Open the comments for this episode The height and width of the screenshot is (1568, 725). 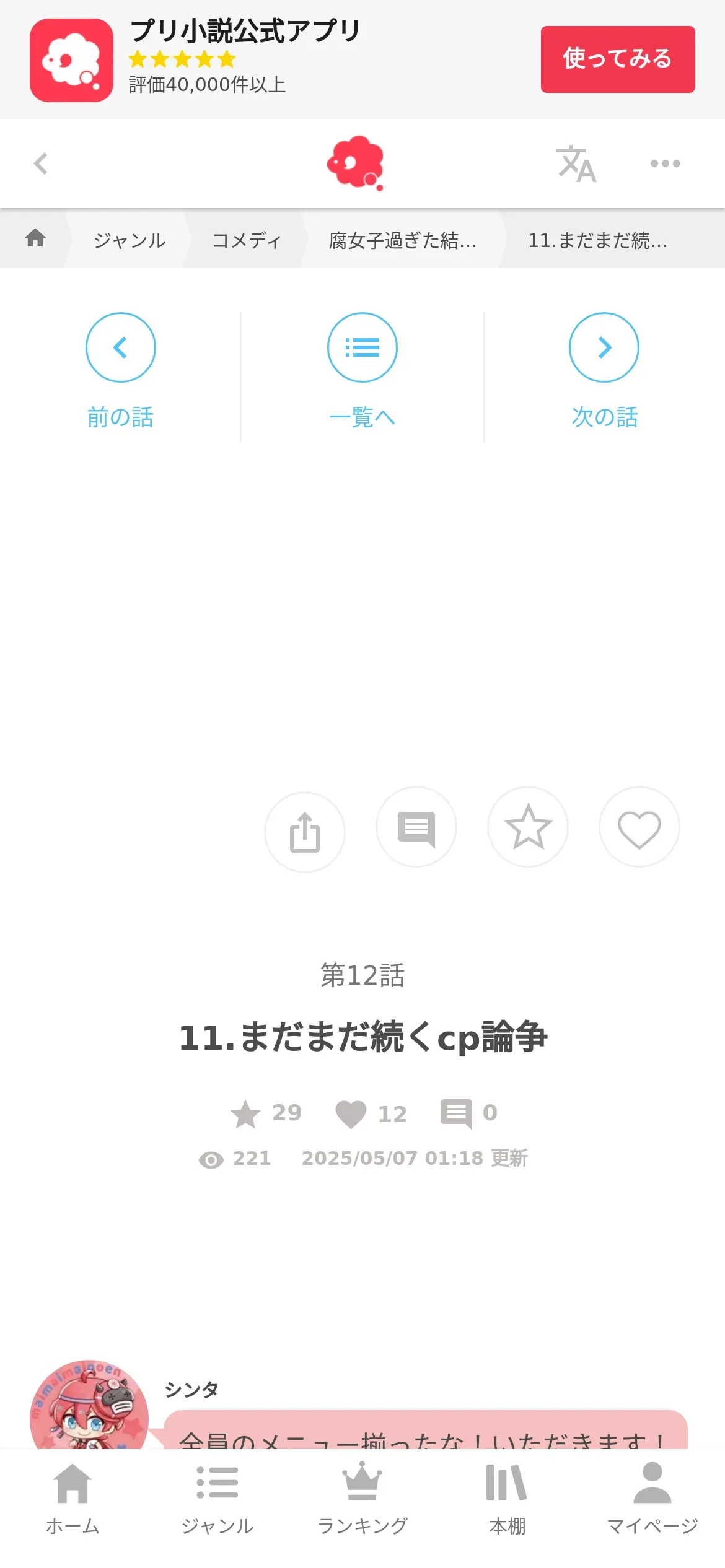pyautogui.click(x=416, y=827)
